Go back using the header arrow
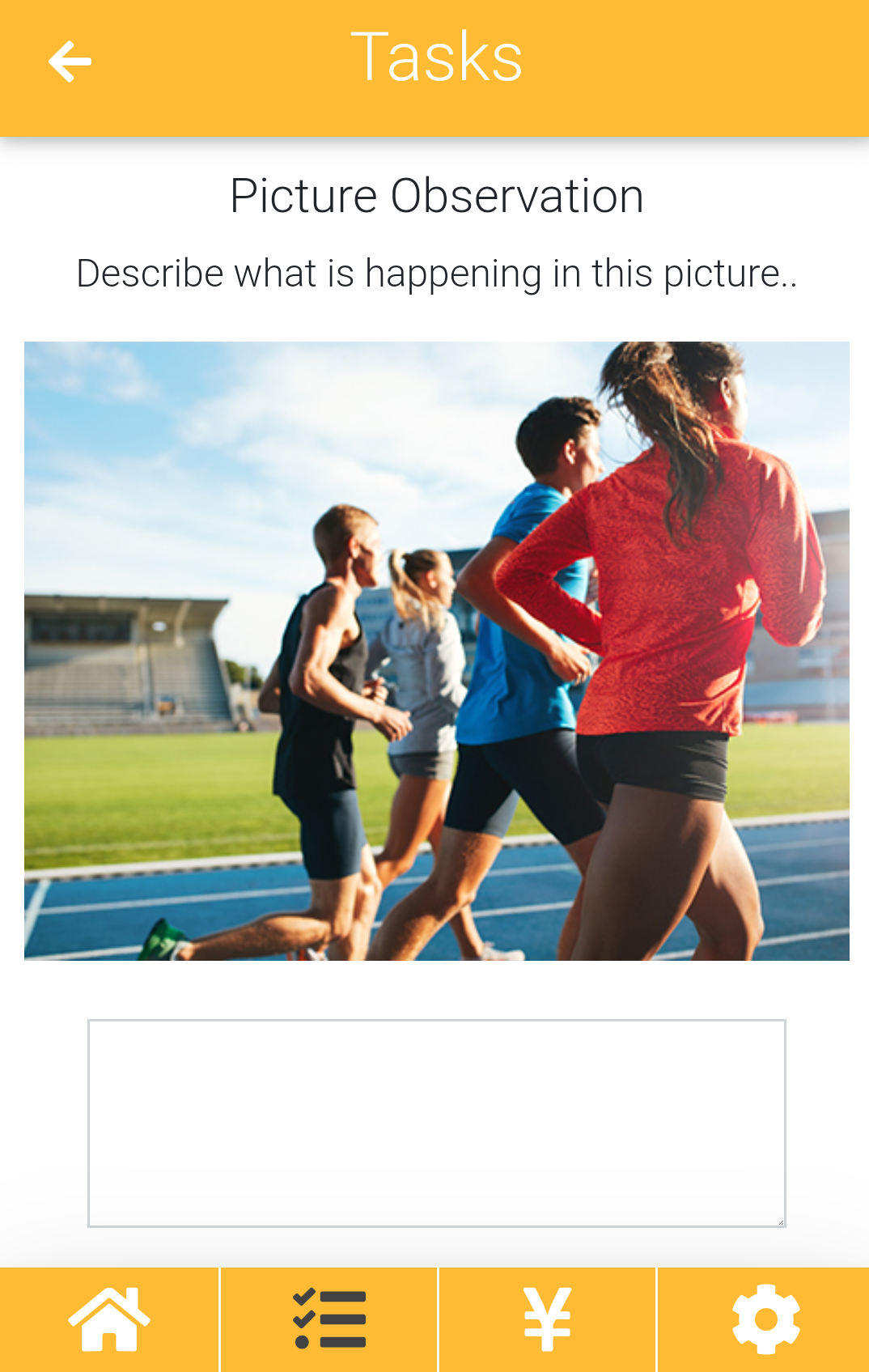The height and width of the screenshot is (1372, 869). click(70, 62)
